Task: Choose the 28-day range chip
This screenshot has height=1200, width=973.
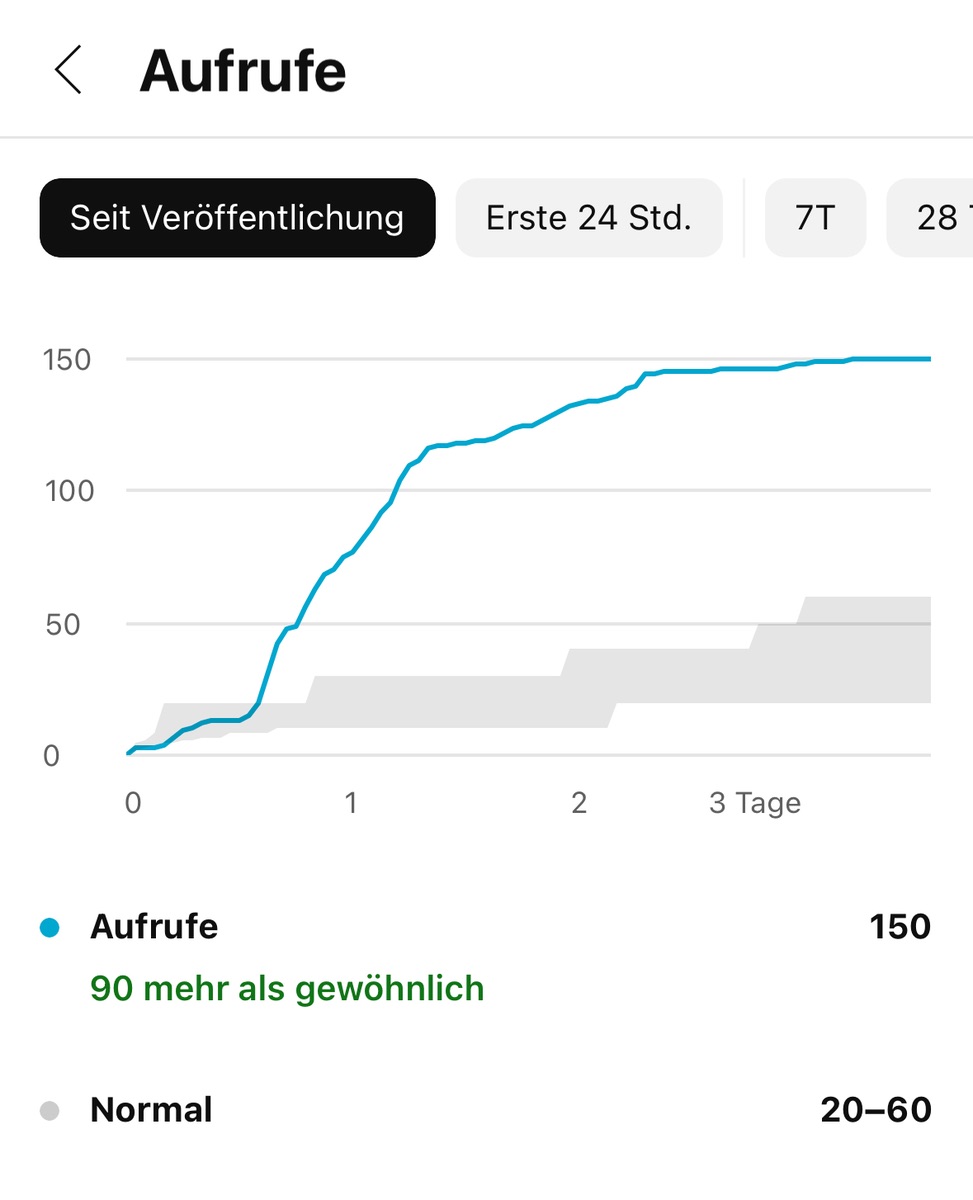Action: [x=938, y=218]
